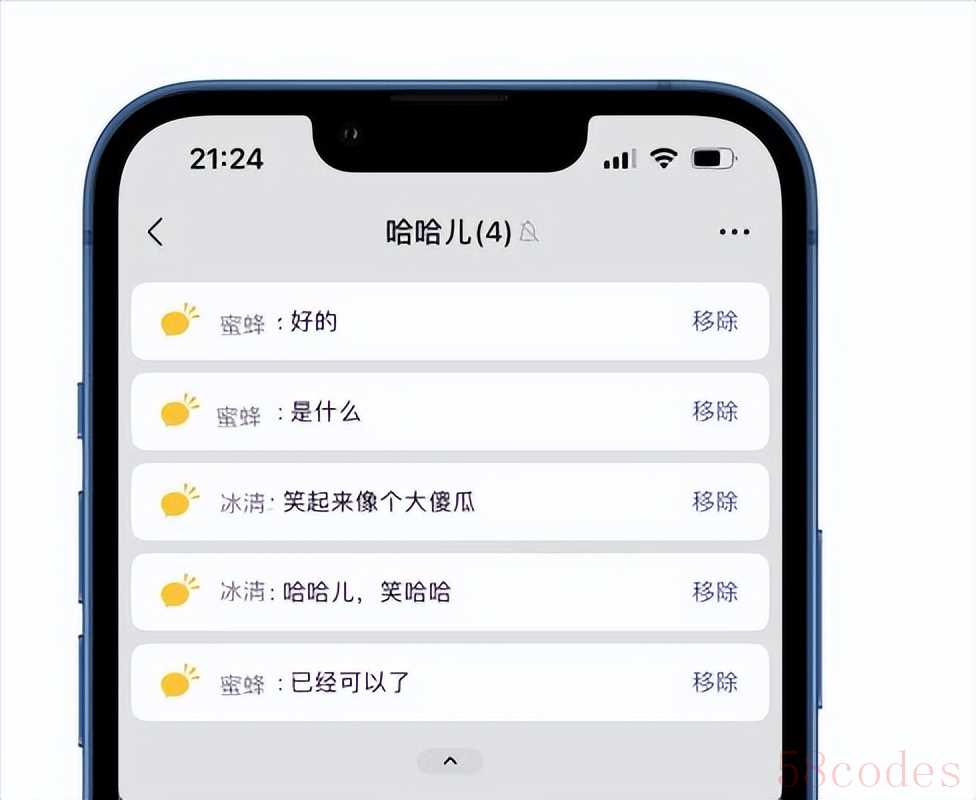The width and height of the screenshot is (976, 800).
Task: Remove the pinned message 是什么
Action: [x=715, y=411]
